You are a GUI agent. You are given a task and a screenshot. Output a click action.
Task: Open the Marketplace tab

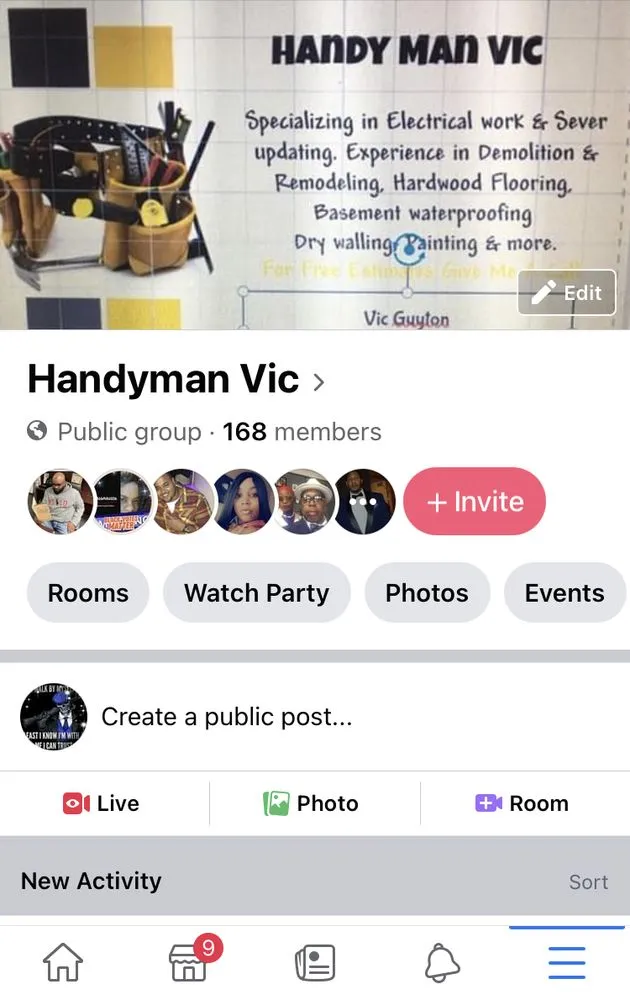tap(190, 962)
